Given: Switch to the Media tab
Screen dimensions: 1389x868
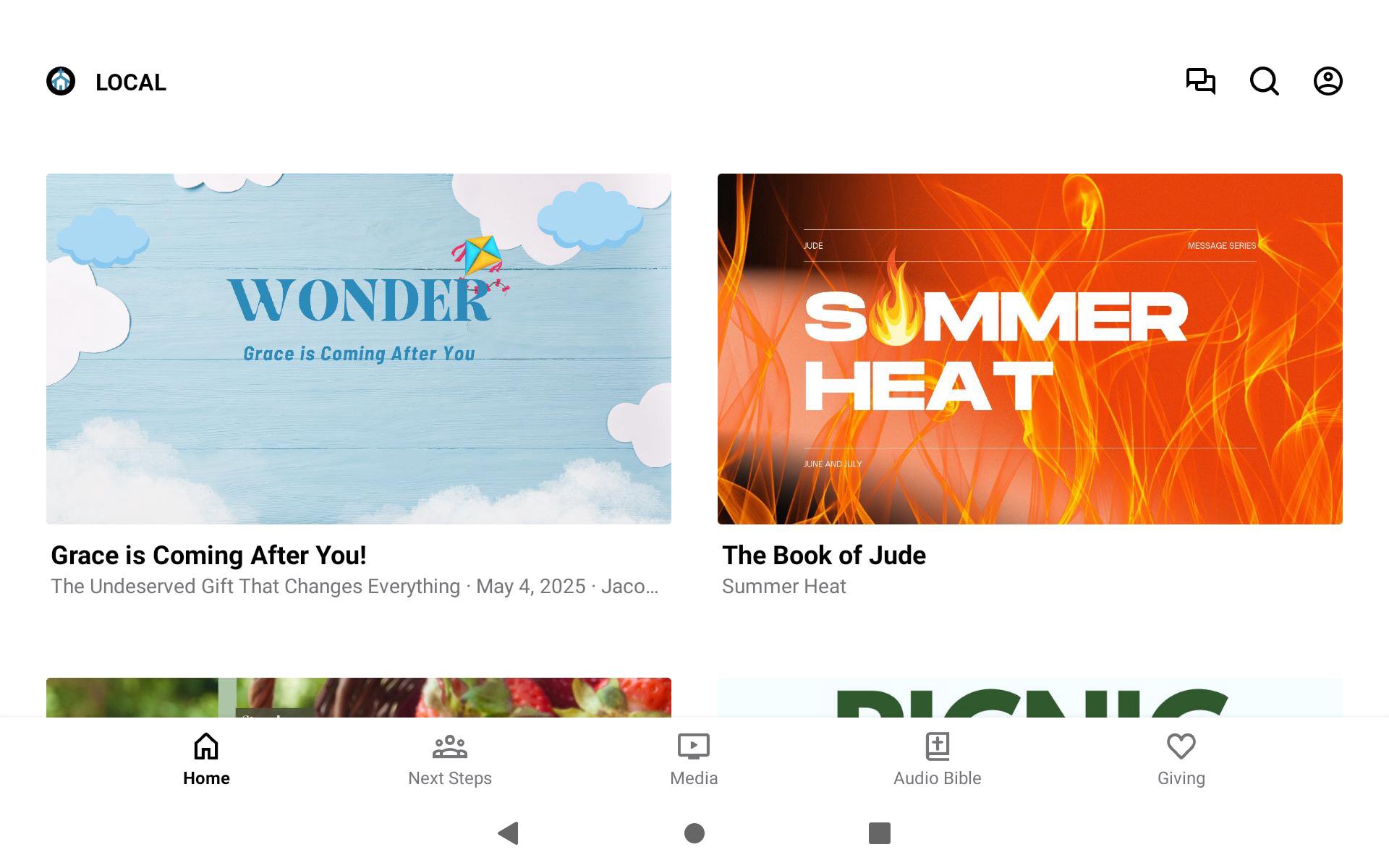Looking at the screenshot, I should (693, 759).
